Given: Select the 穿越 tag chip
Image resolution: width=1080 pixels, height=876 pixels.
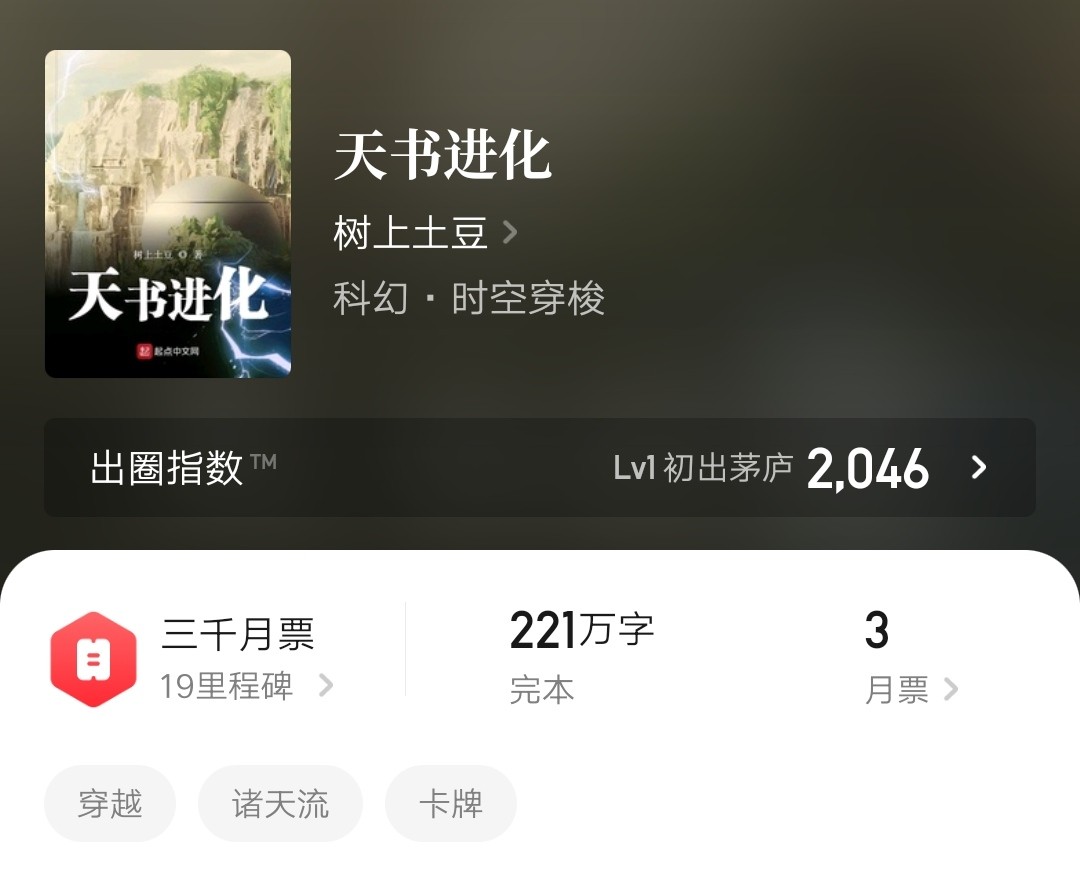Looking at the screenshot, I should [110, 804].
